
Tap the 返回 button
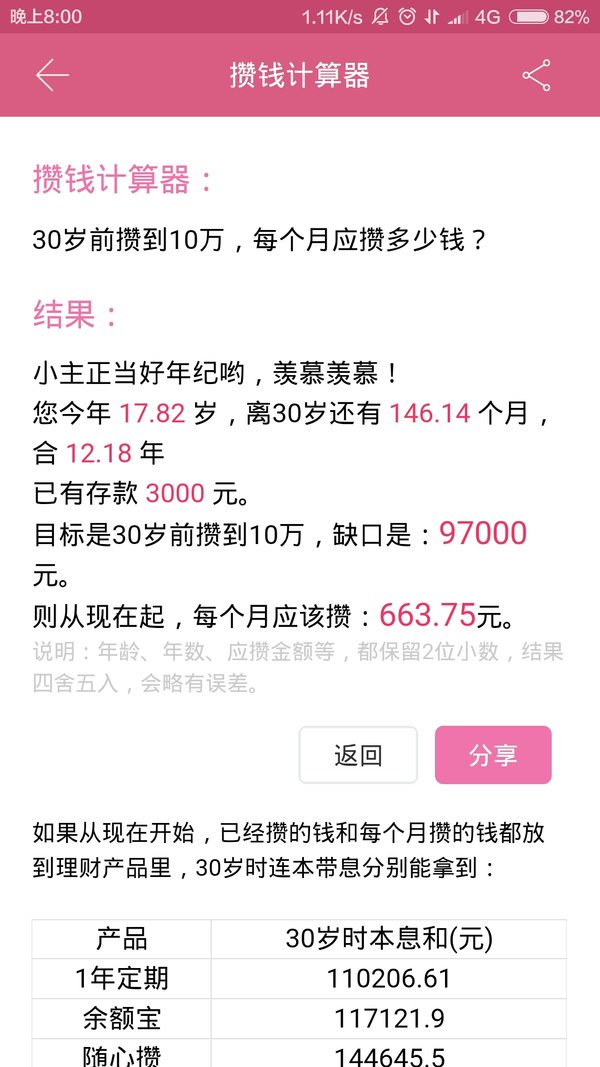(x=358, y=755)
